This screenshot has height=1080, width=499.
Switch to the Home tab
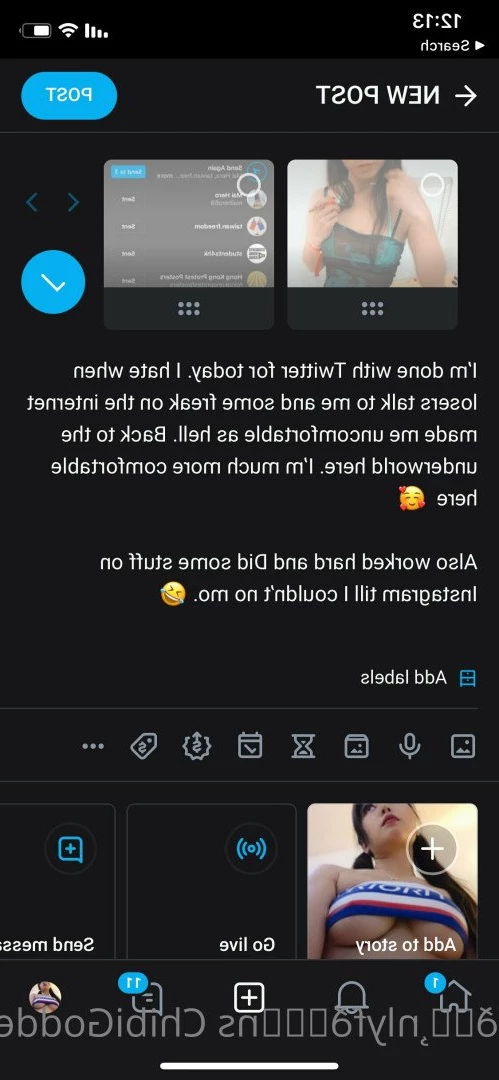click(452, 996)
